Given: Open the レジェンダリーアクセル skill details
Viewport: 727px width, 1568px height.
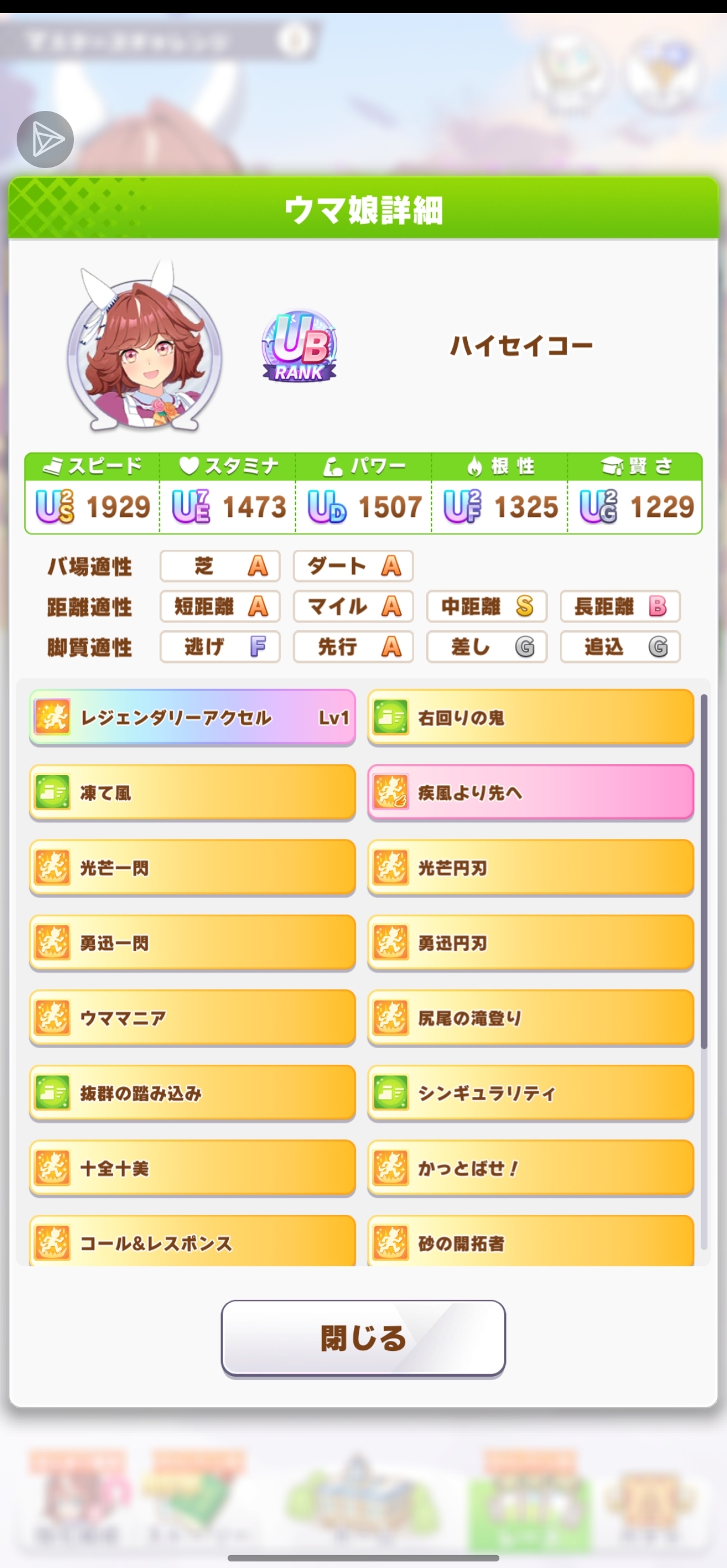Looking at the screenshot, I should 192,717.
